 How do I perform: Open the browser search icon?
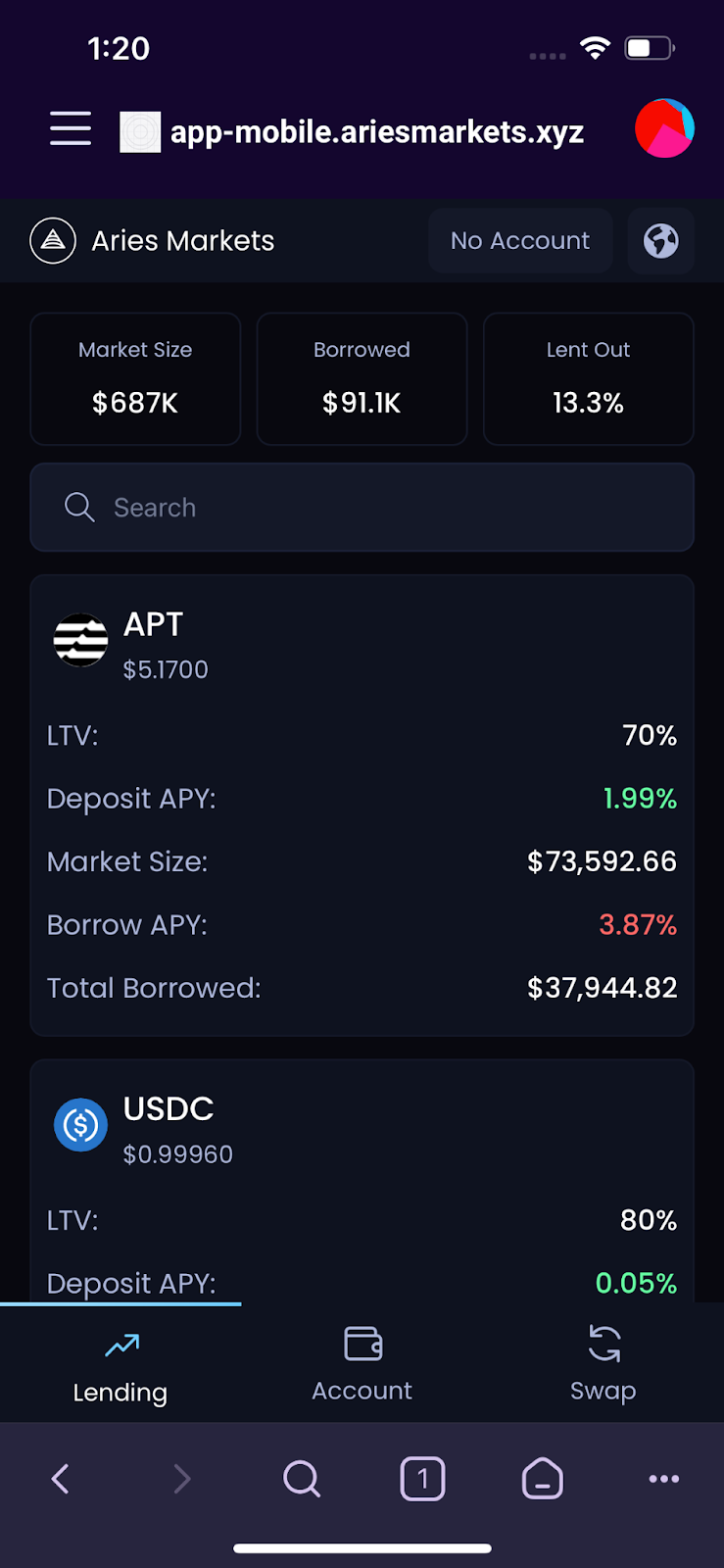[302, 1479]
